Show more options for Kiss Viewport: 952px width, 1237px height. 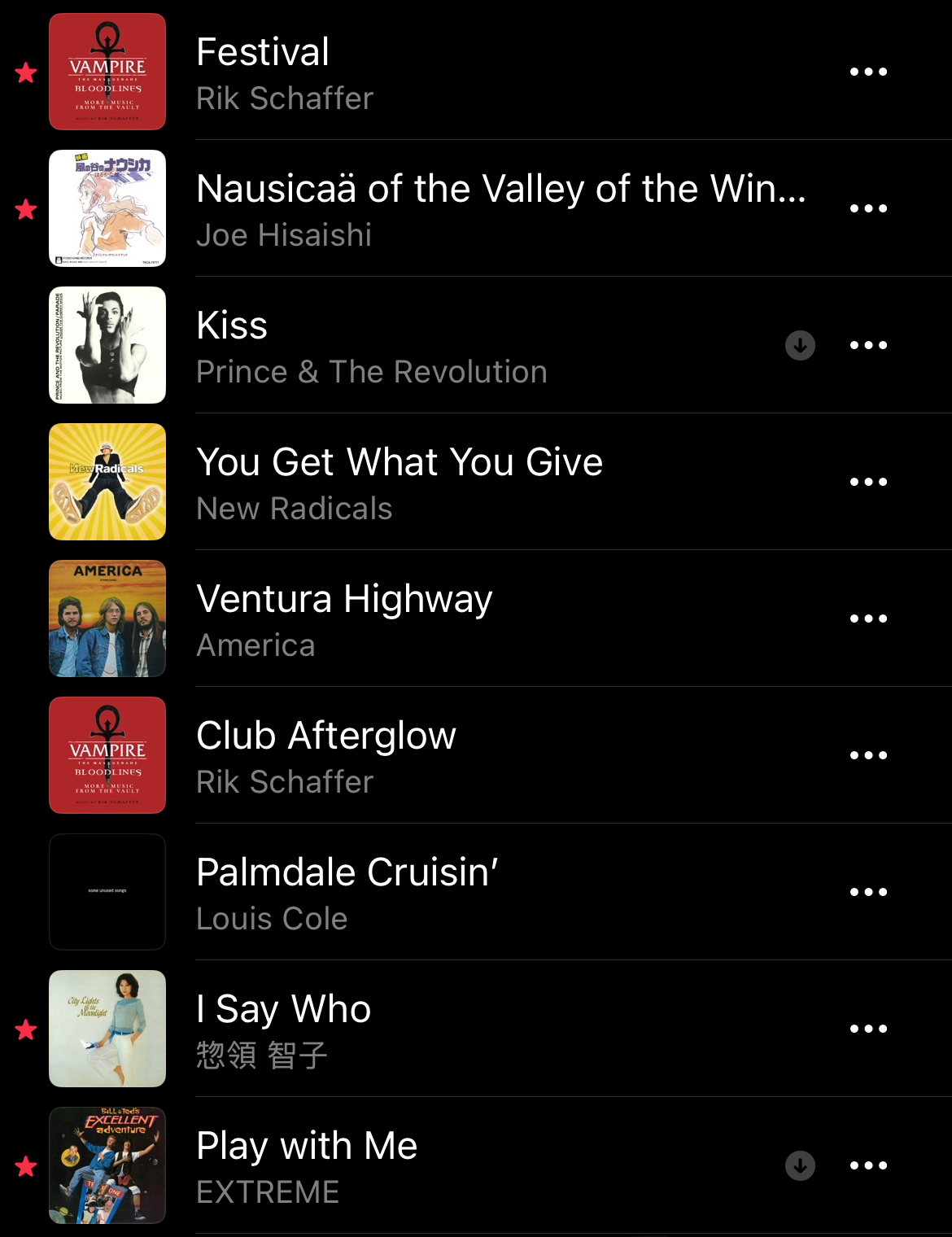868,345
